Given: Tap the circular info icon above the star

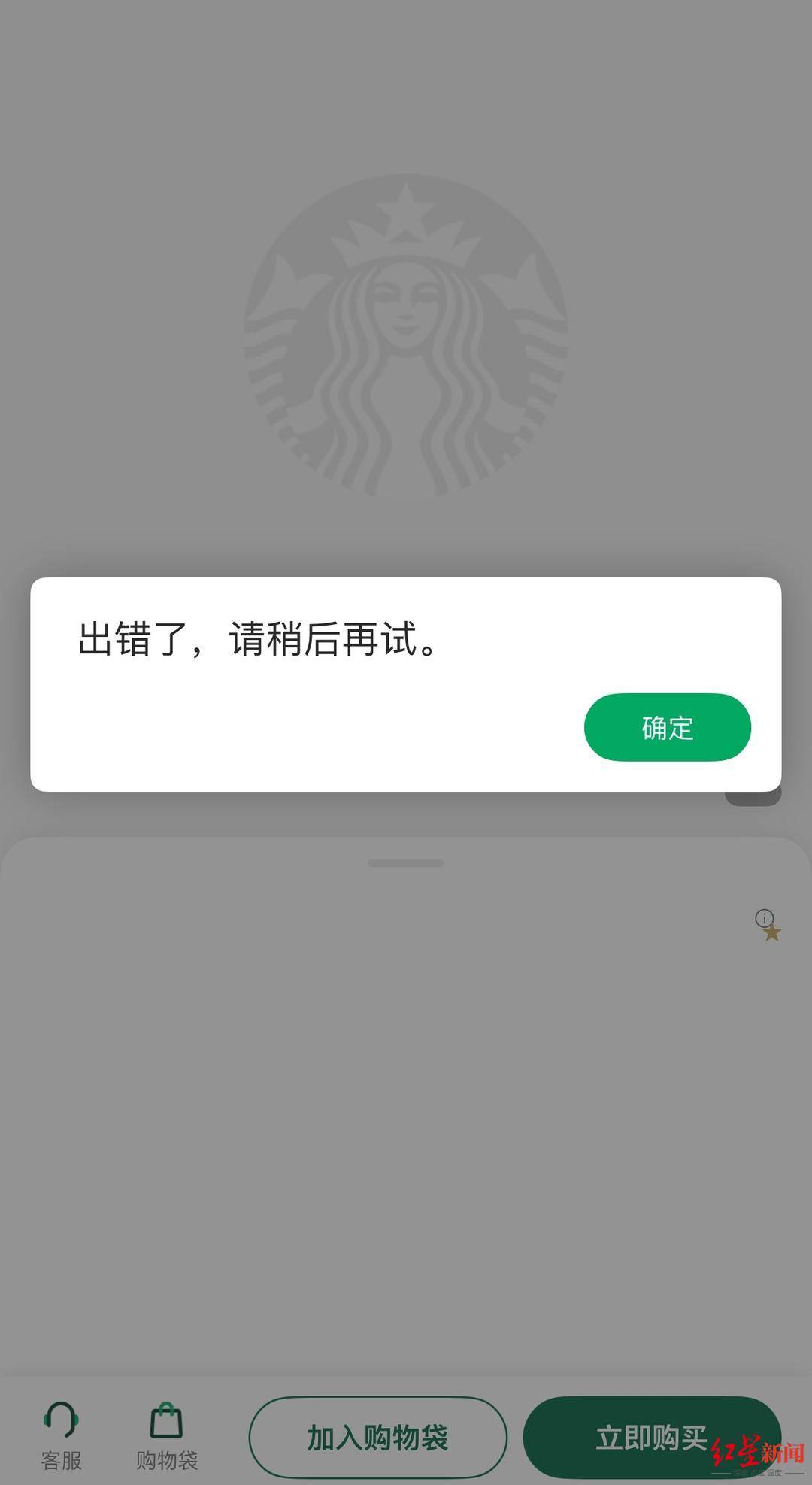Looking at the screenshot, I should 765,917.
